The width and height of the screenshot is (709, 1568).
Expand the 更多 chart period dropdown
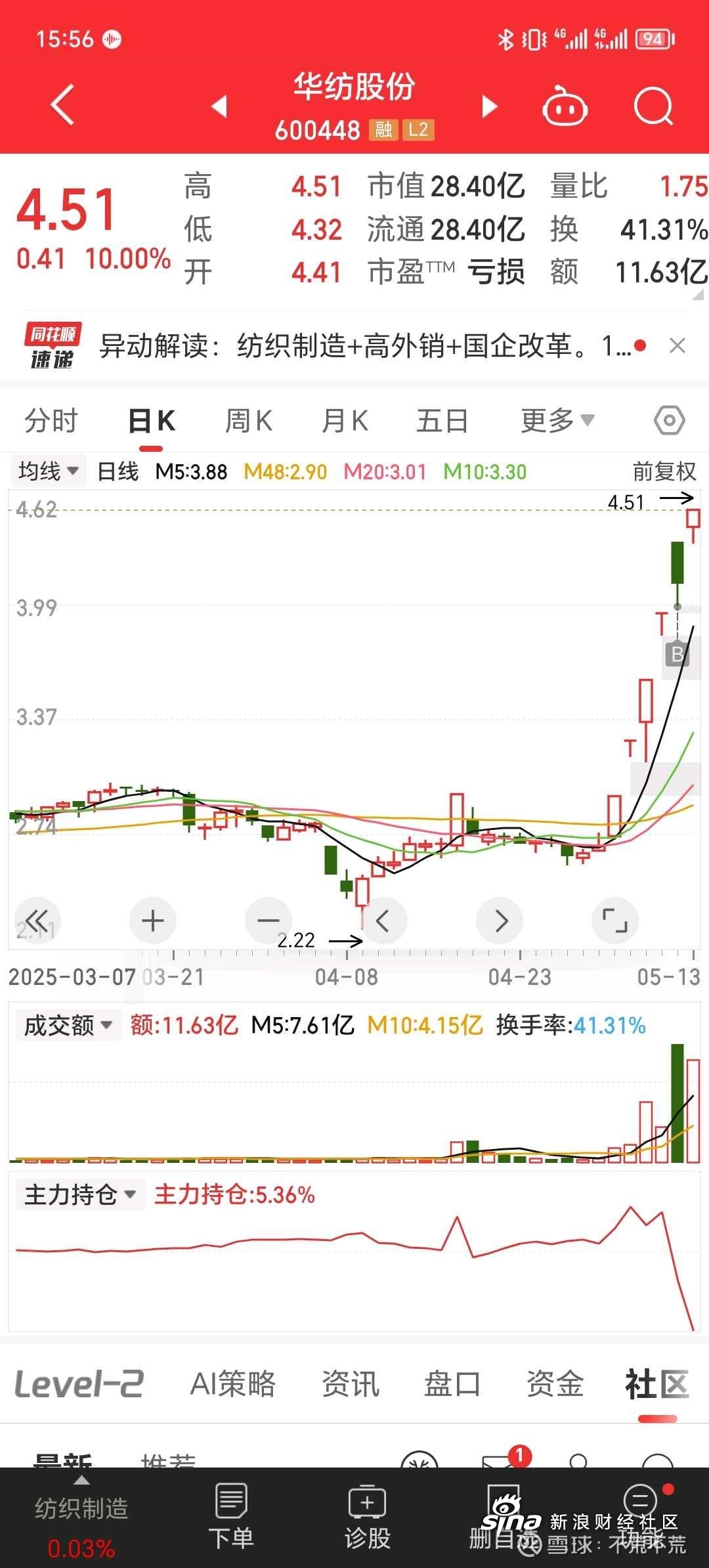pos(557,420)
